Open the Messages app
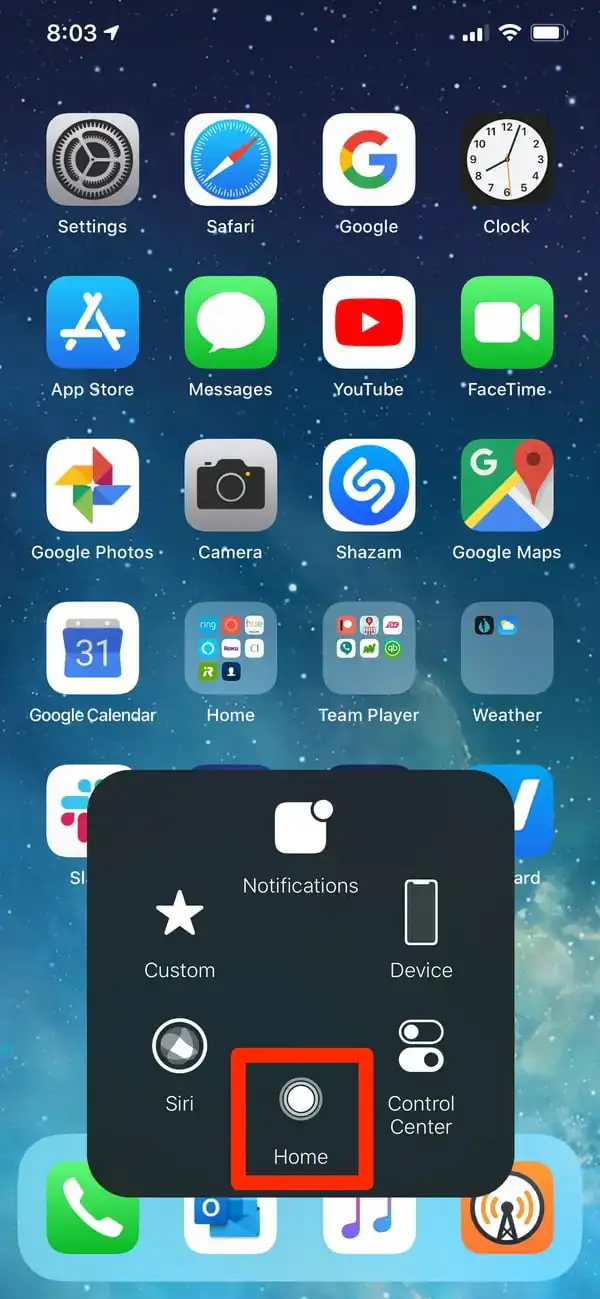Screen dimensions: 600x1299 click(x=231, y=323)
